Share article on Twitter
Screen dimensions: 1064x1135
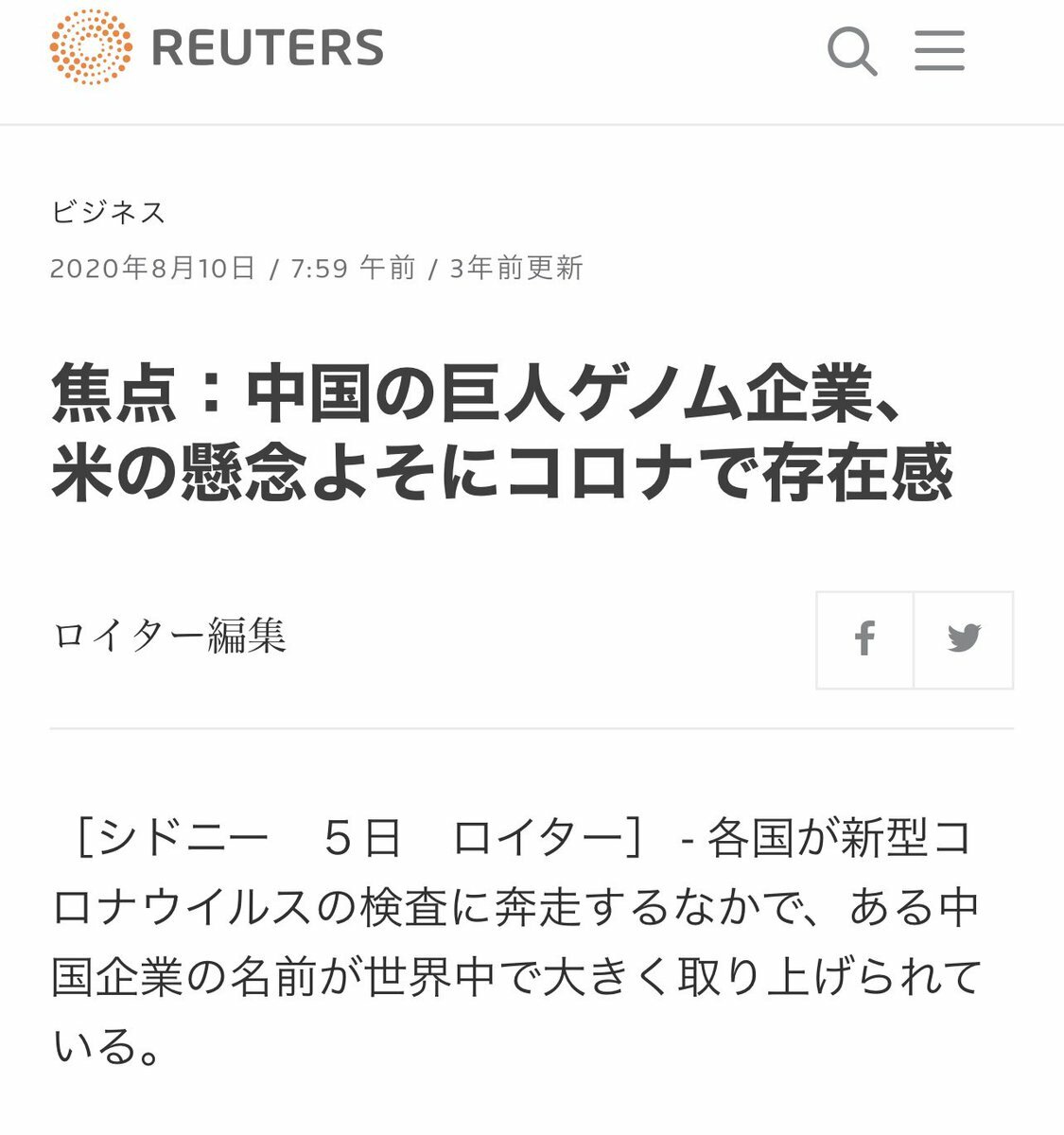click(964, 639)
